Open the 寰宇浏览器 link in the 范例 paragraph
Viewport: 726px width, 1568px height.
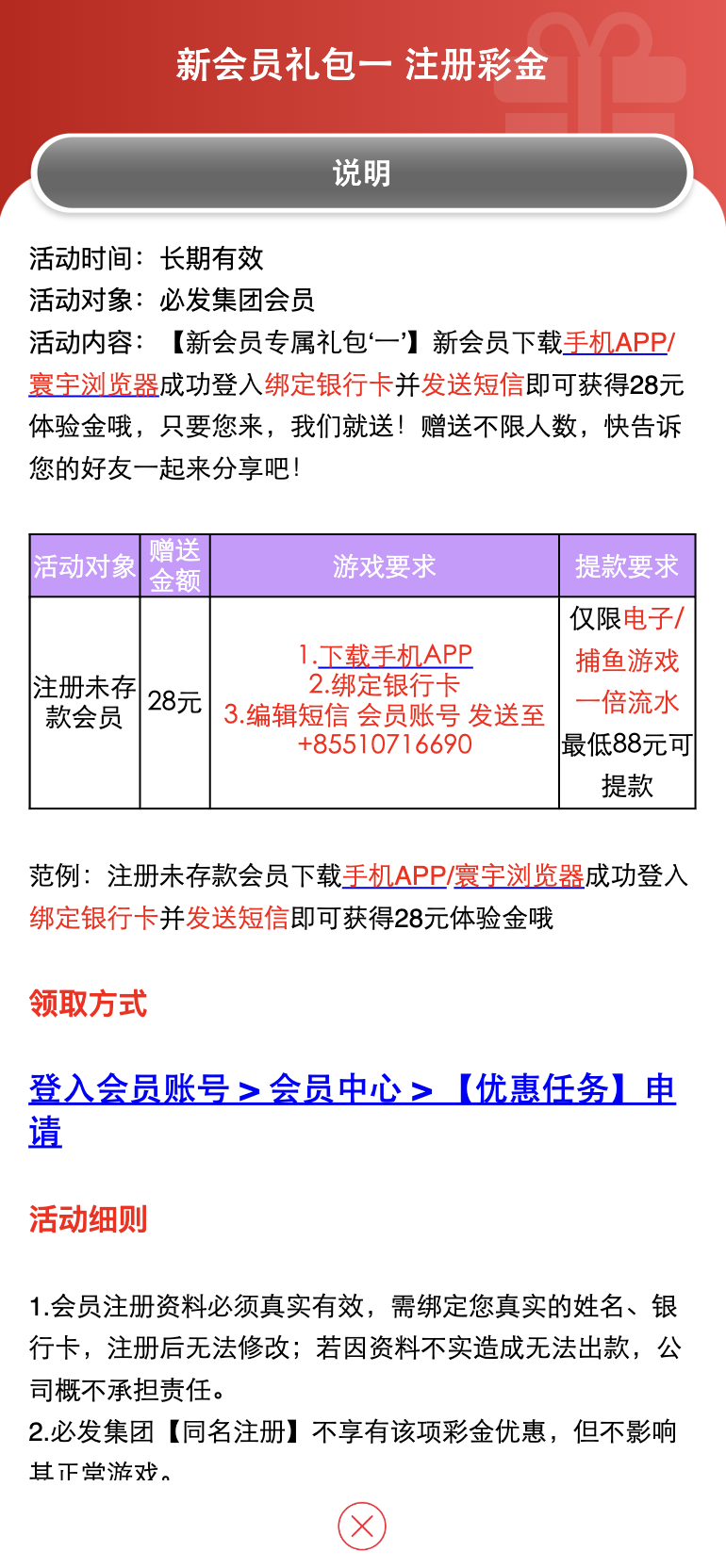click(x=519, y=875)
